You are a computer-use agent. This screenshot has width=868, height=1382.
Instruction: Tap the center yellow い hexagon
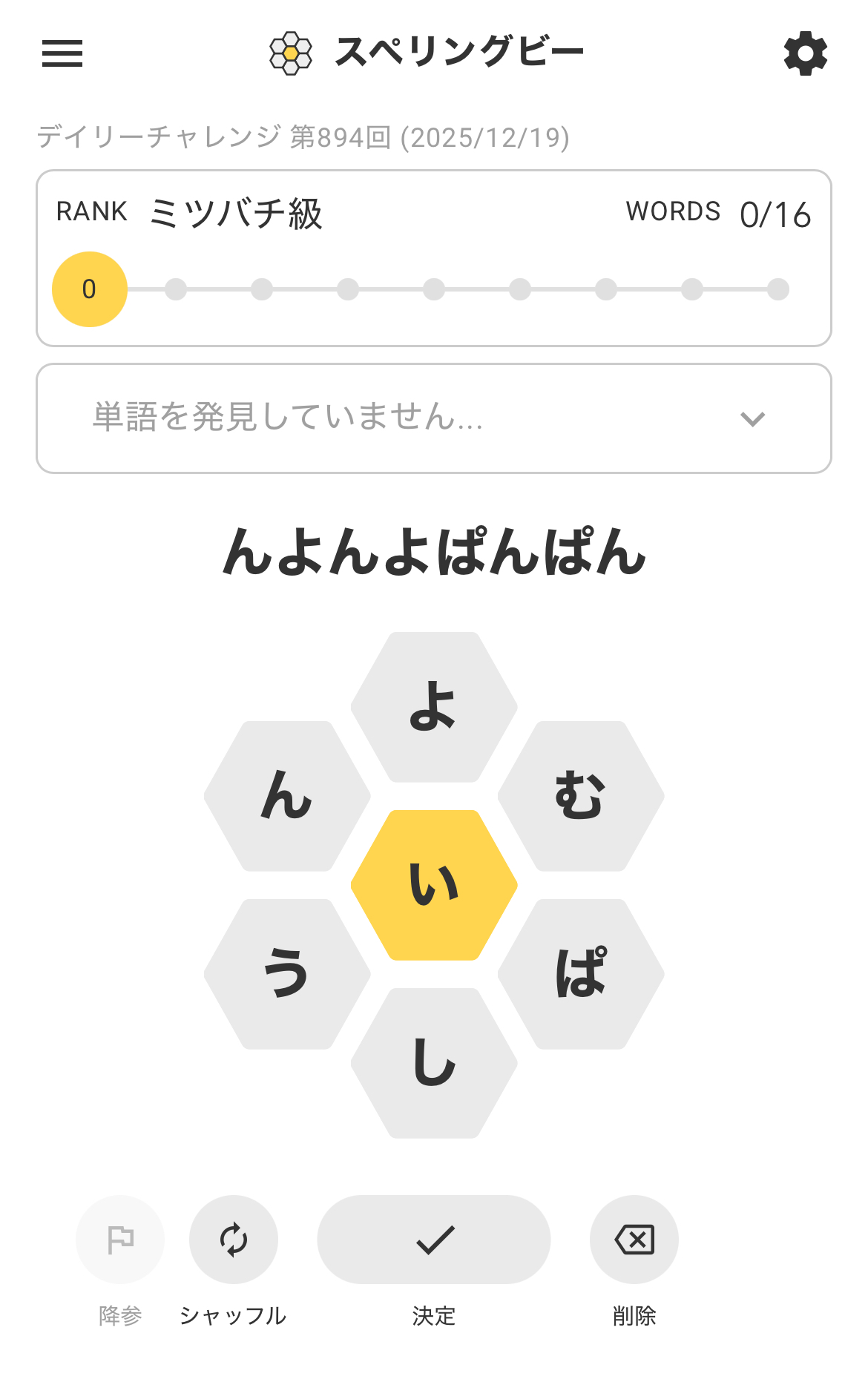coord(434,885)
